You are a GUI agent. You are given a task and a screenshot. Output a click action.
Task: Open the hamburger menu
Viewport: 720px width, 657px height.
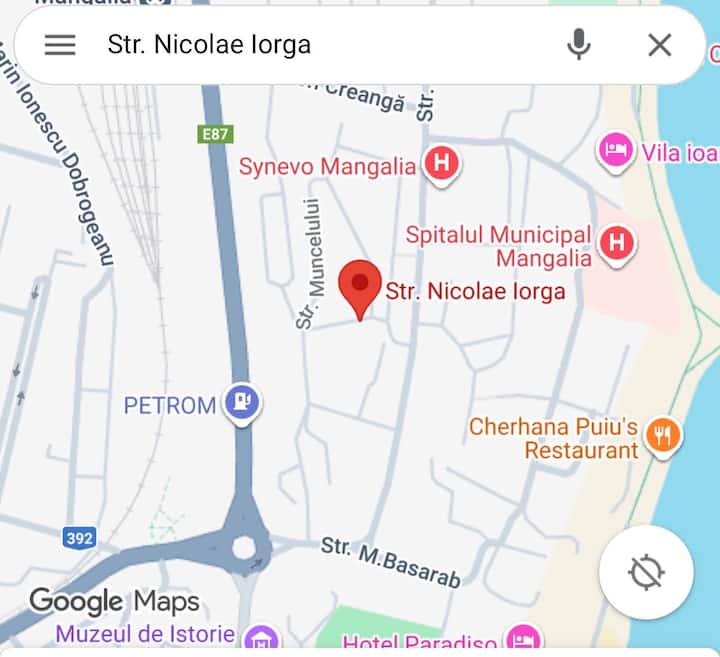pyautogui.click(x=60, y=45)
